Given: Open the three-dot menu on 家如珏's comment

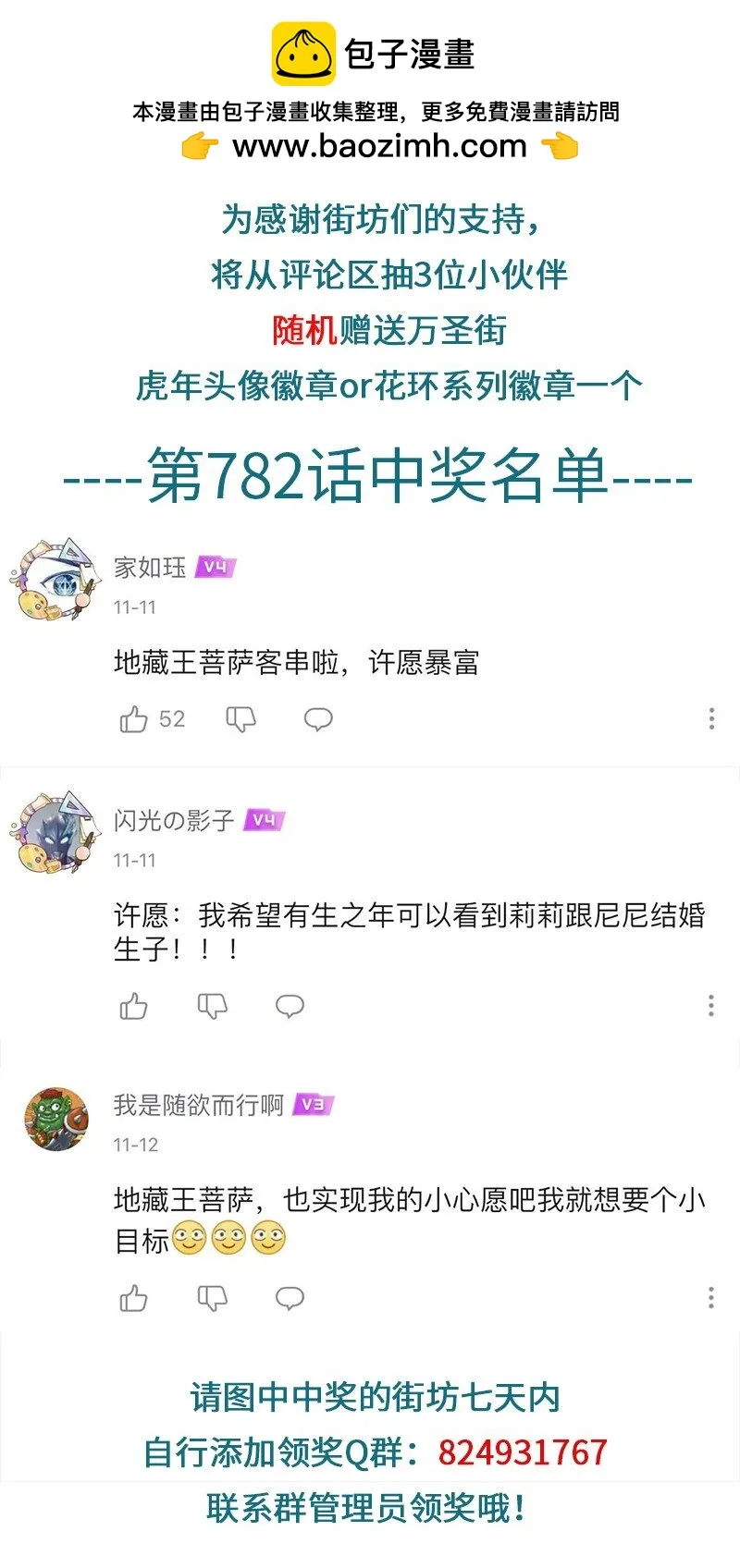Looking at the screenshot, I should pos(710,718).
